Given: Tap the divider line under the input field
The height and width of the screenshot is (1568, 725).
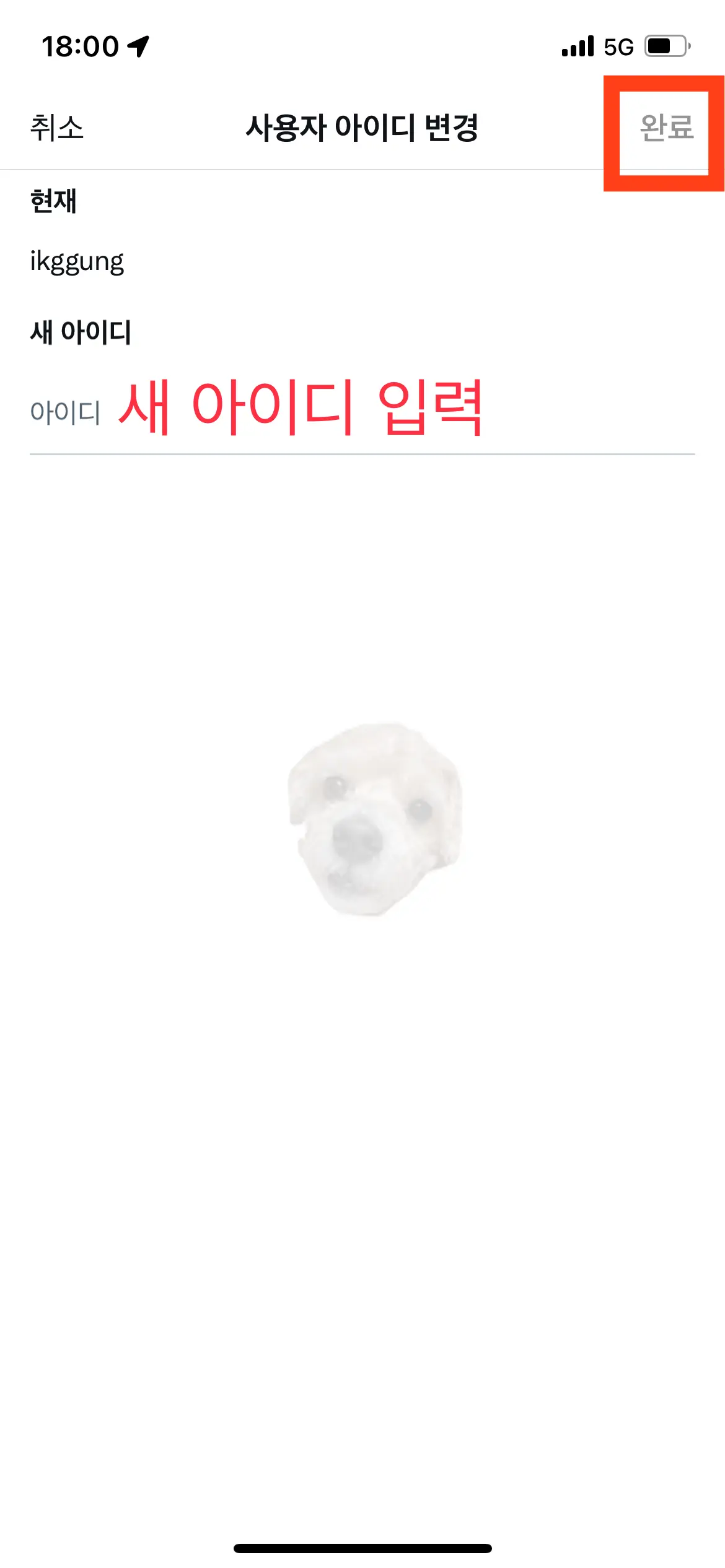Looking at the screenshot, I should [x=362, y=454].
